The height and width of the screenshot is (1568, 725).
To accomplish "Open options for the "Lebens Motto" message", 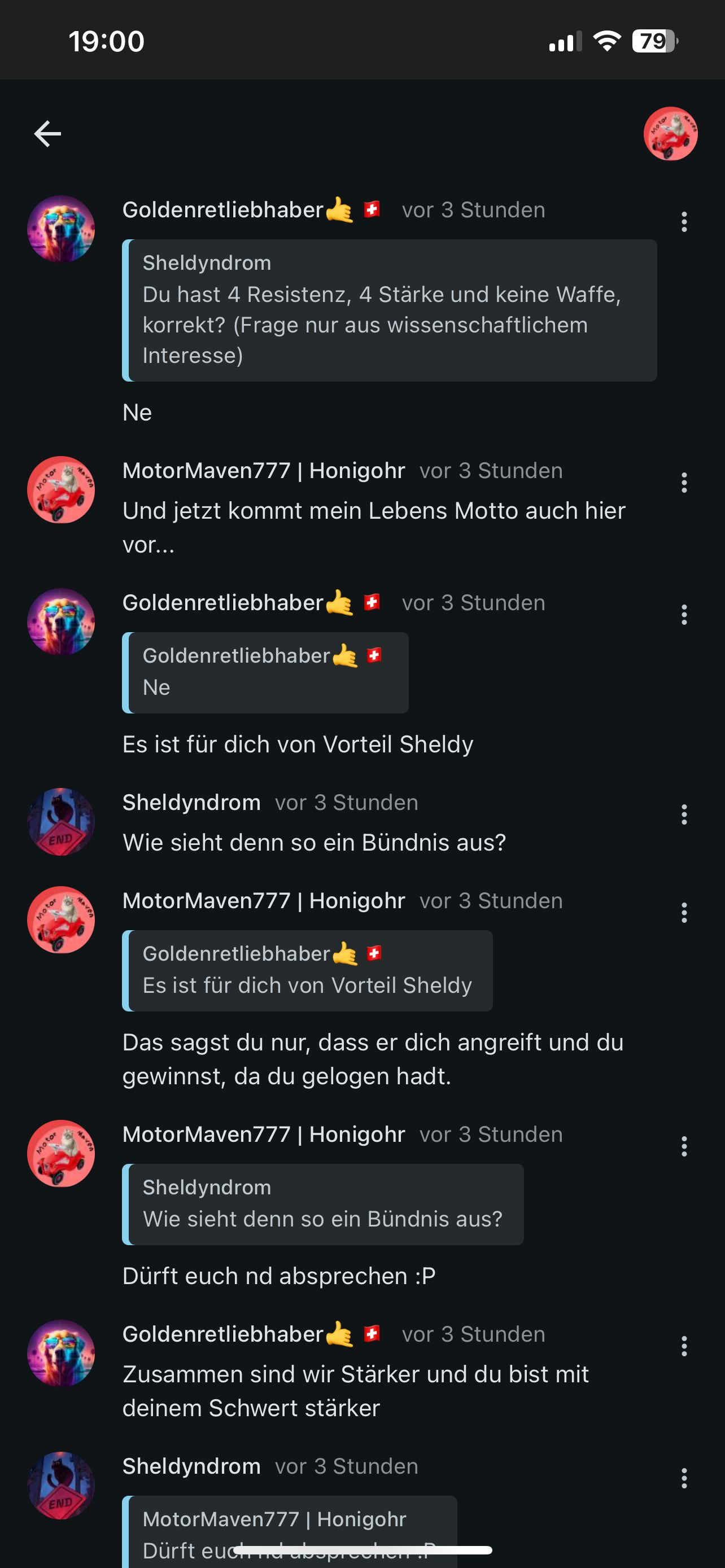I will point(684,483).
